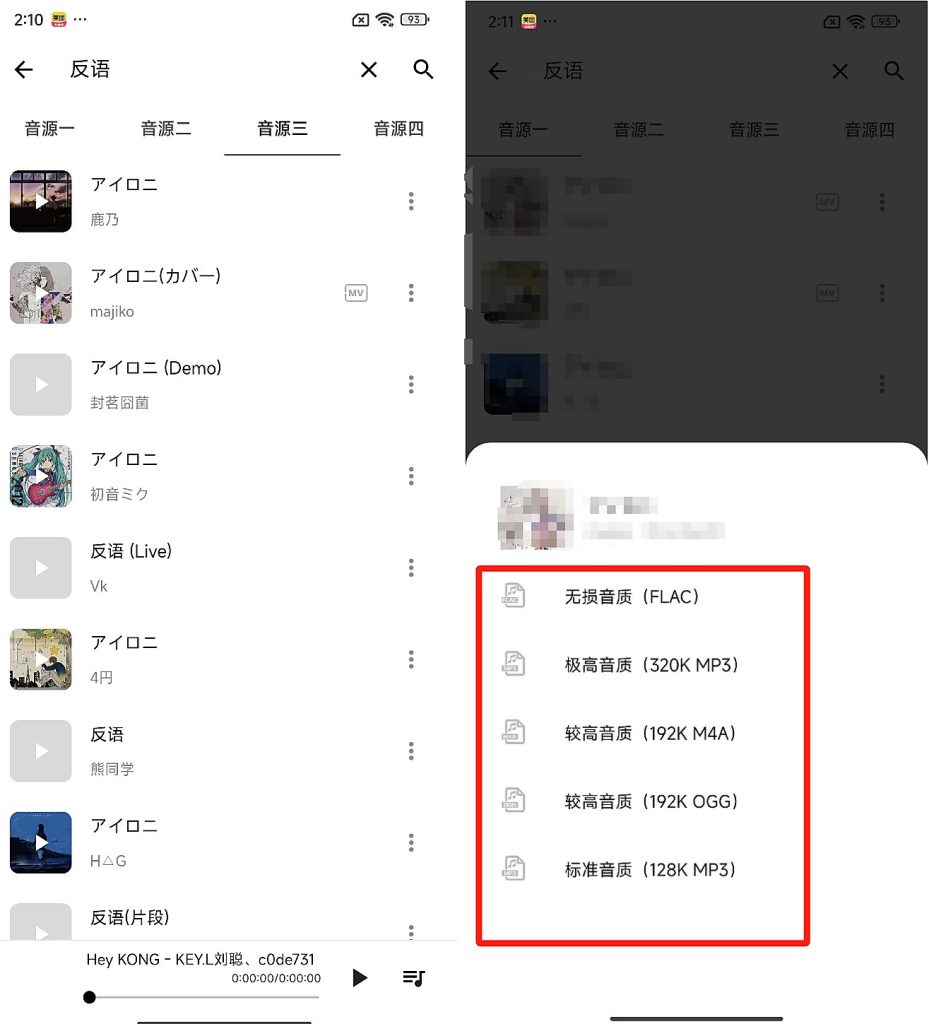This screenshot has height=1024, width=929.
Task: Pick 较高音质 192K M4A format
Action: click(x=650, y=733)
